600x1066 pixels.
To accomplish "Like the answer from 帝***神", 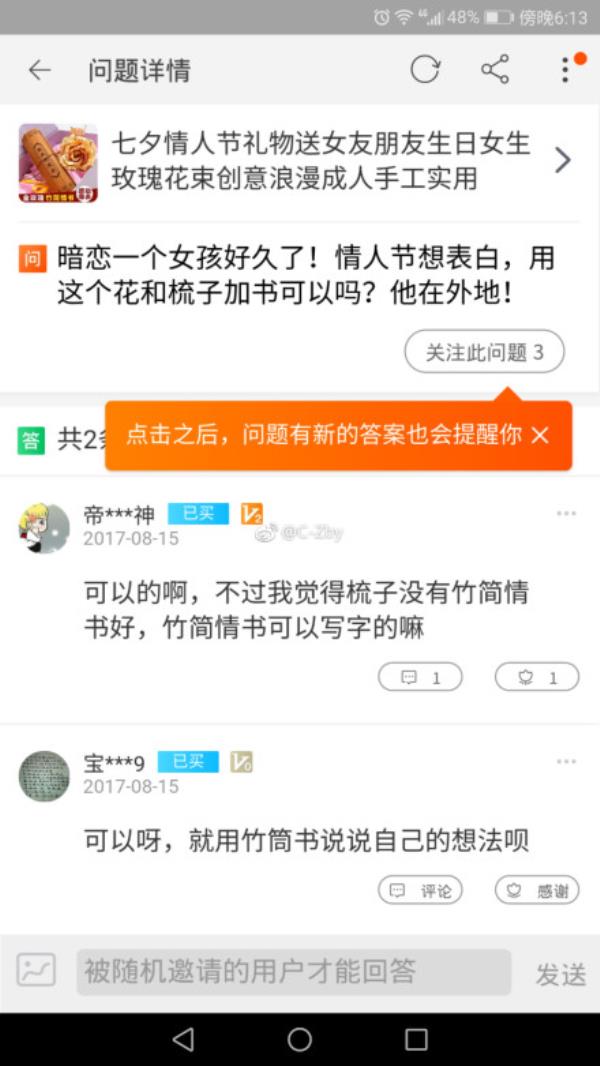I will pyautogui.click(x=537, y=677).
